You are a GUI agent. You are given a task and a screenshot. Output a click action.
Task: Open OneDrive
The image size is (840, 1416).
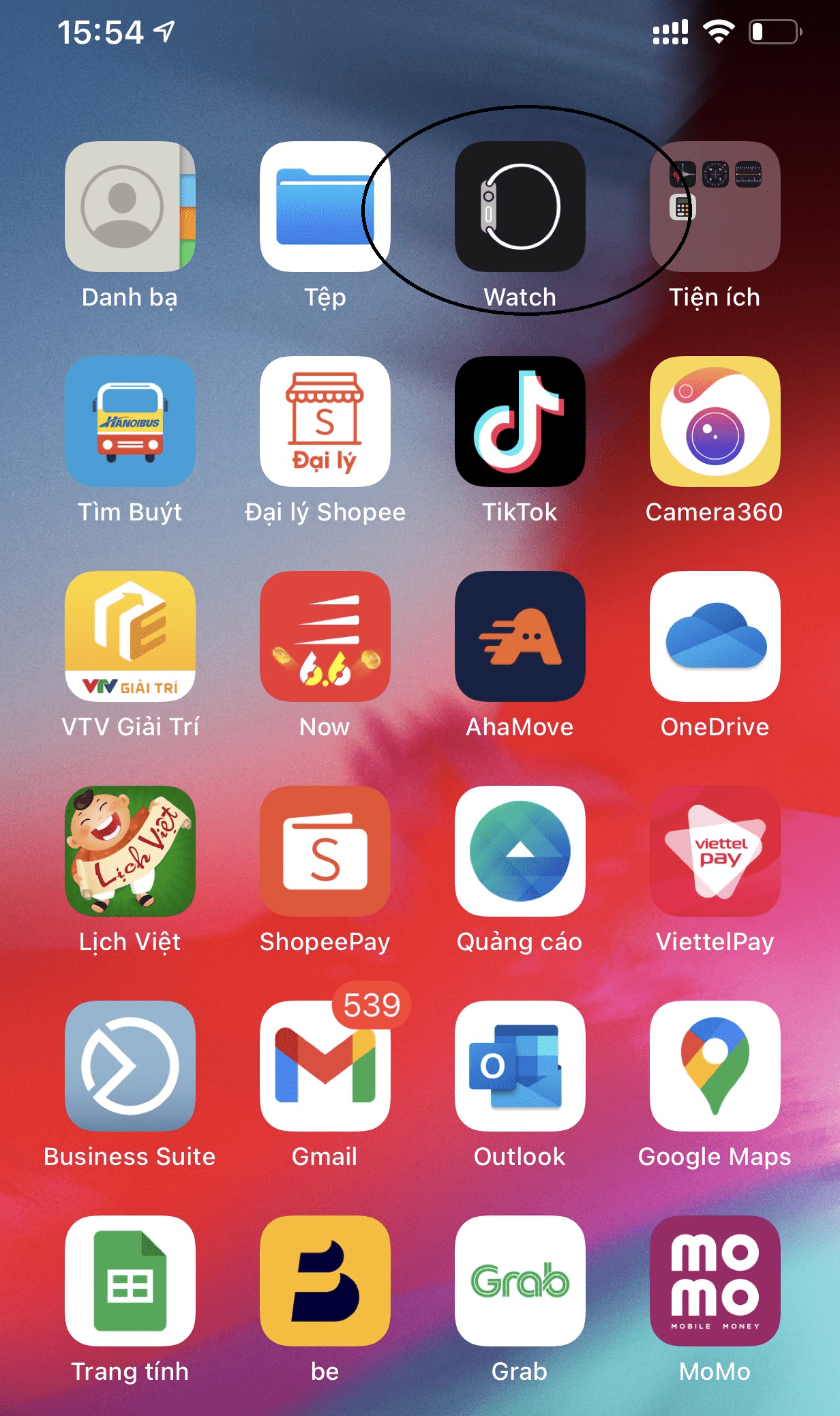(715, 636)
